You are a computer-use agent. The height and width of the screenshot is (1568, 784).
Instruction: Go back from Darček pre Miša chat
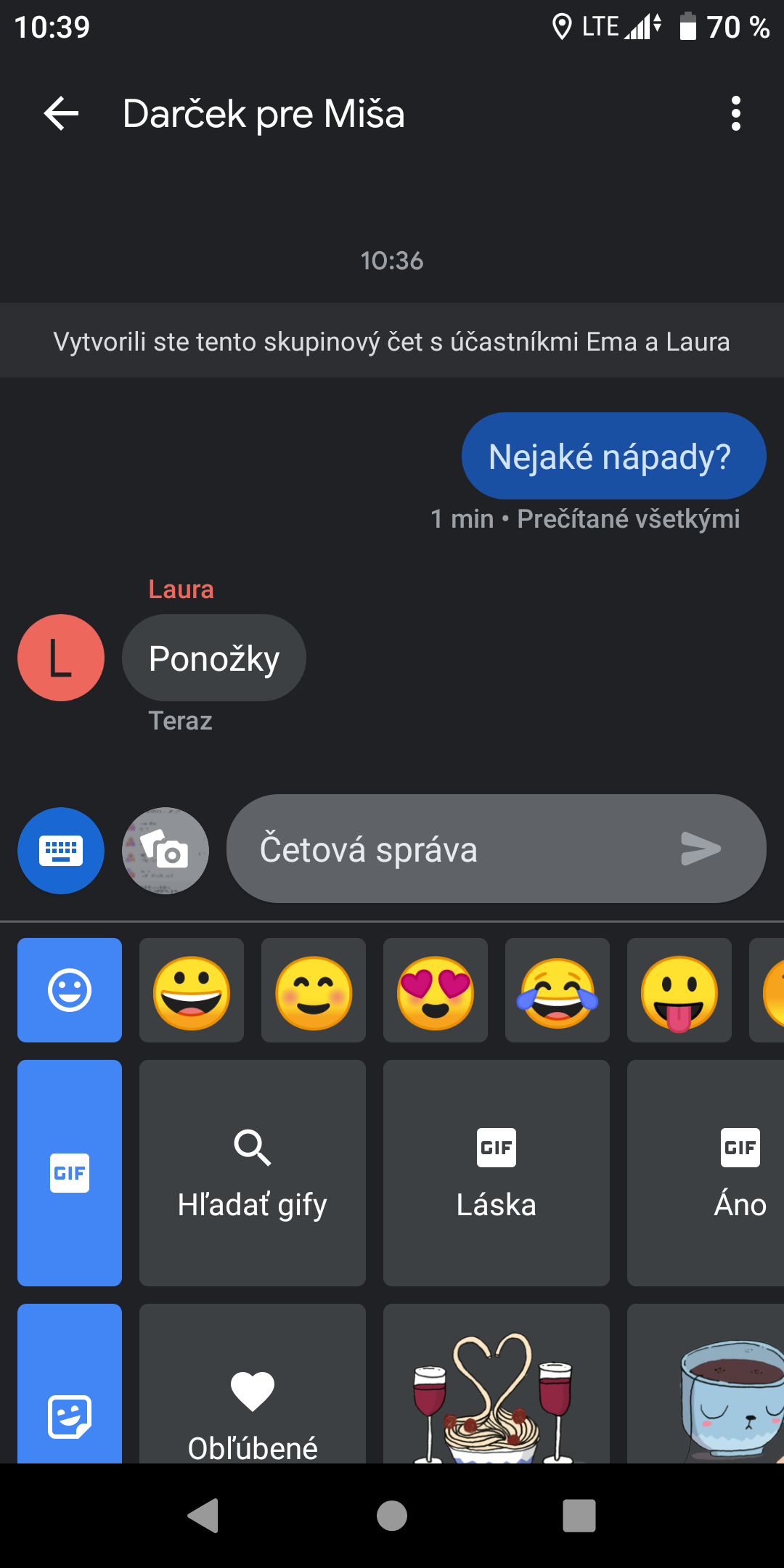click(x=61, y=114)
